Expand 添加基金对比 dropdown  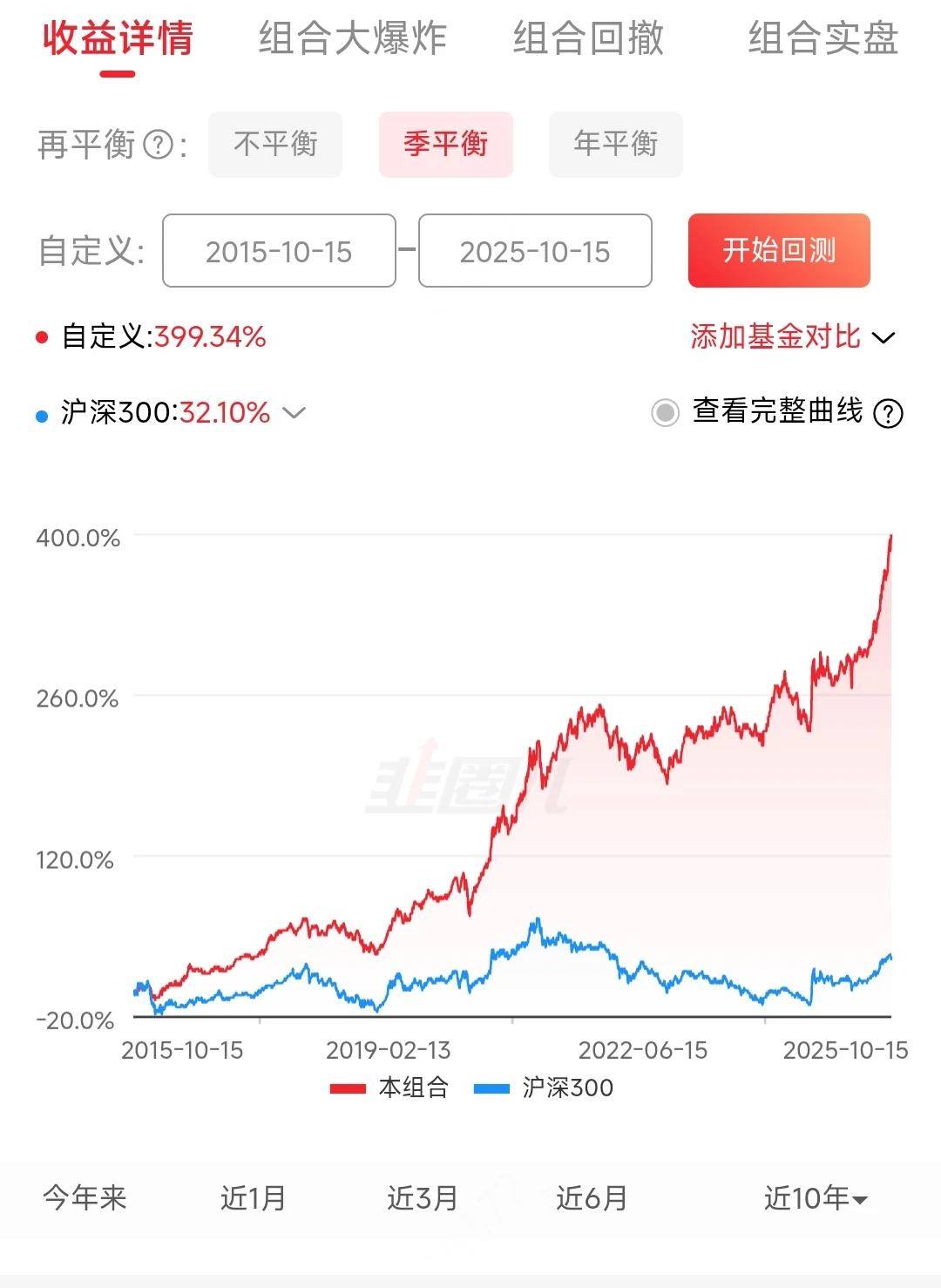[792, 337]
